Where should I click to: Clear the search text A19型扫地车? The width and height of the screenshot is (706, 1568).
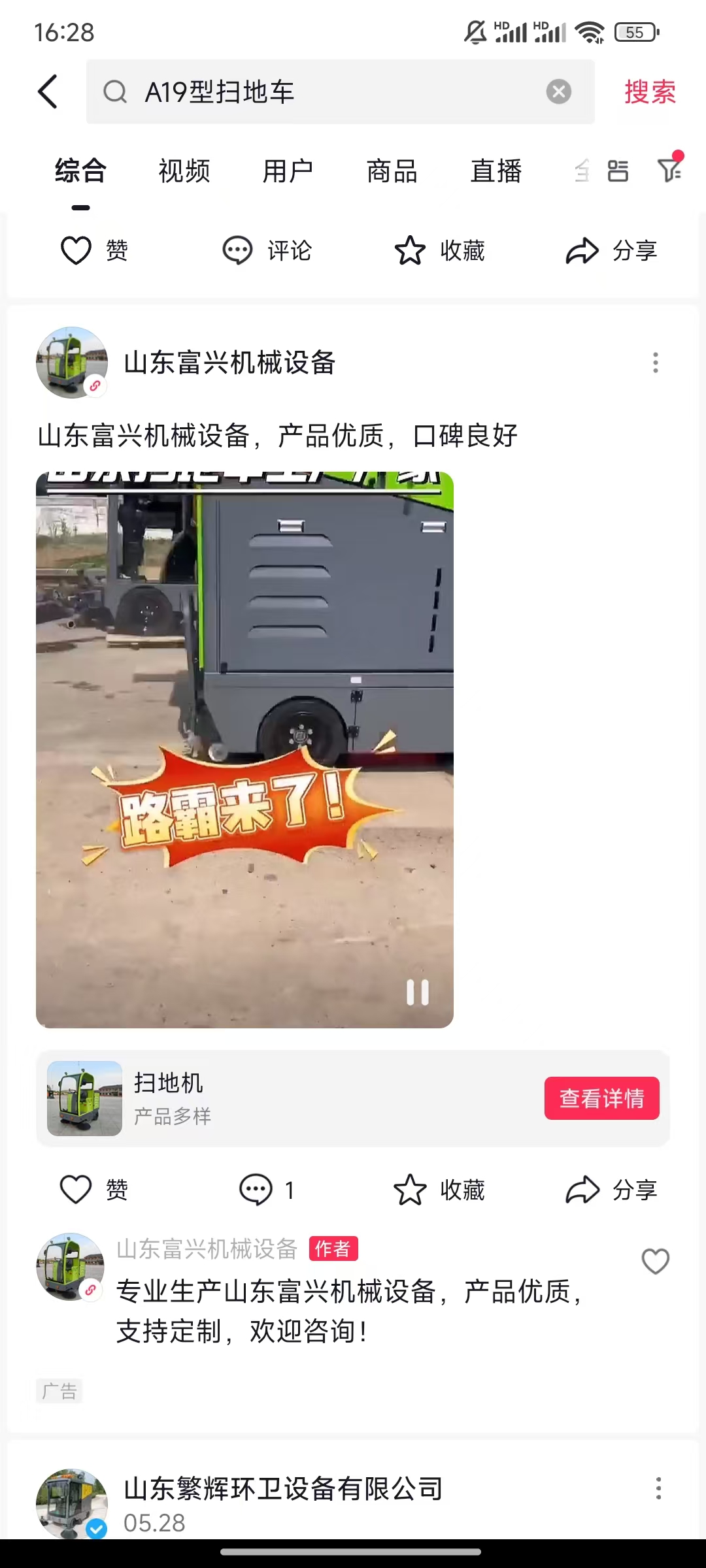[x=558, y=91]
